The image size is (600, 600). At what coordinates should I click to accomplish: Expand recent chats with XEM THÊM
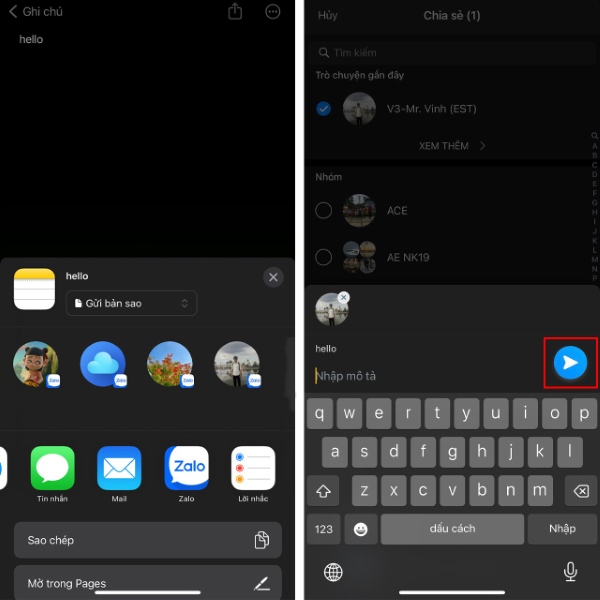point(452,146)
